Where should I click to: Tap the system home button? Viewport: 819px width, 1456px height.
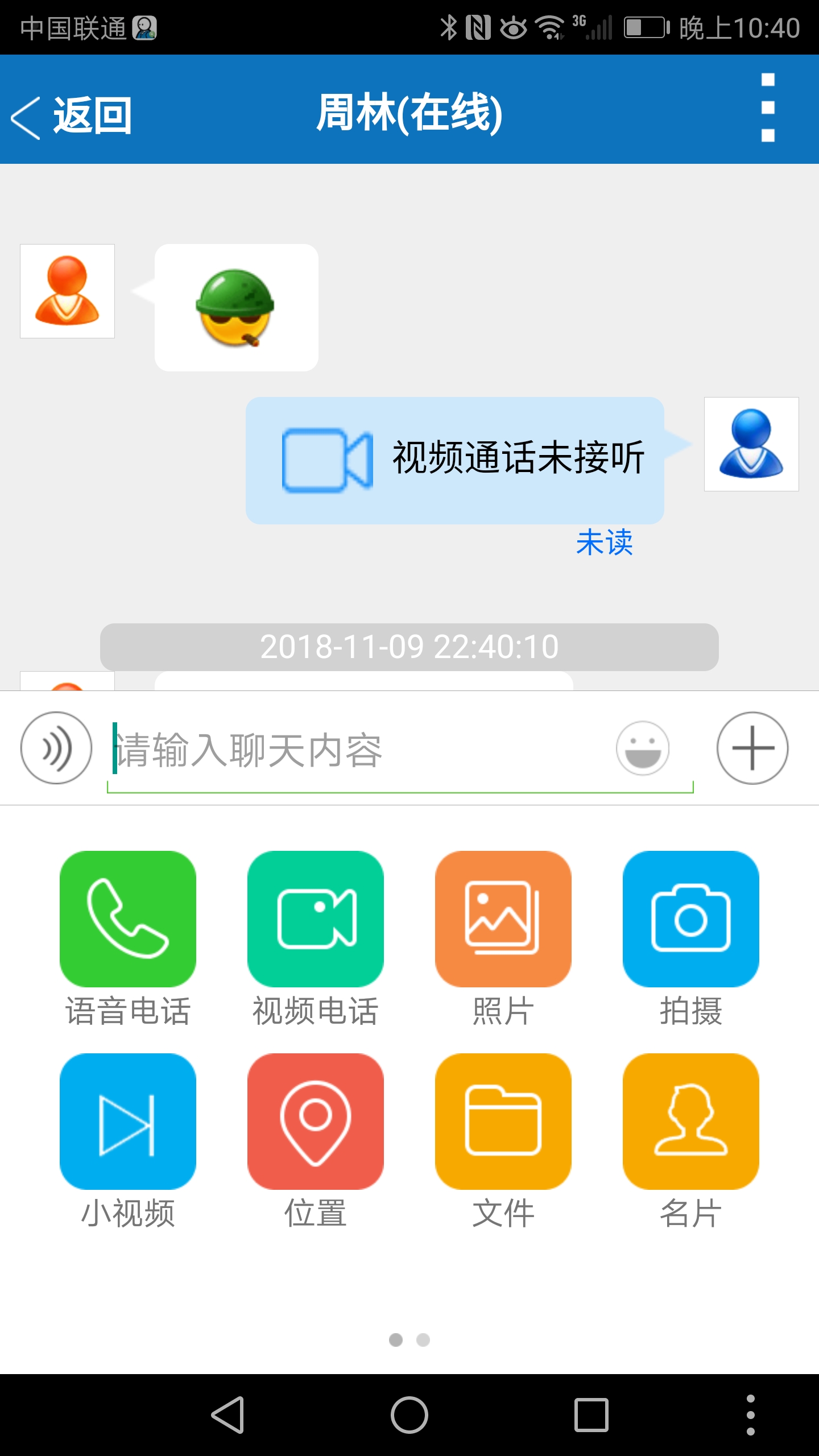pyautogui.click(x=409, y=1414)
